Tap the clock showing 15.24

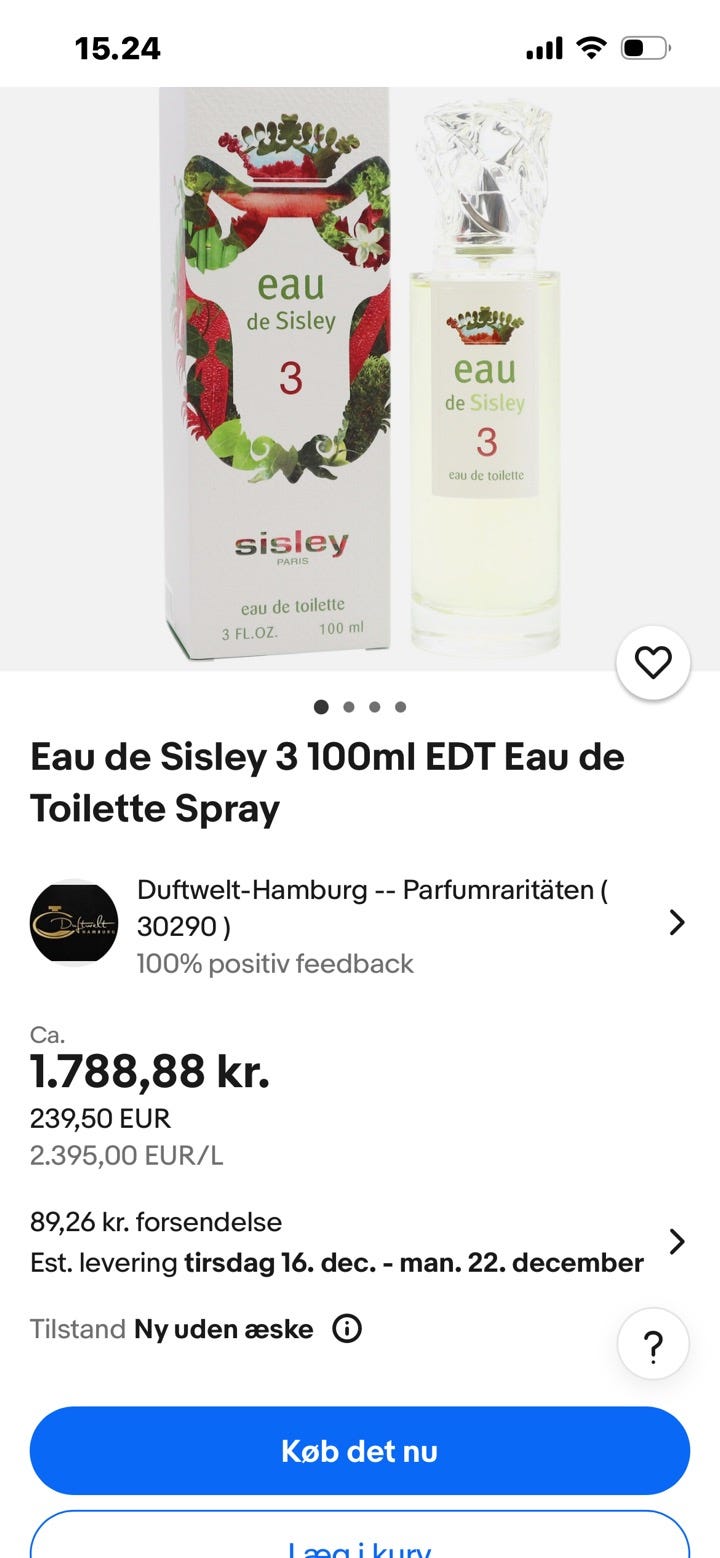coord(117,47)
